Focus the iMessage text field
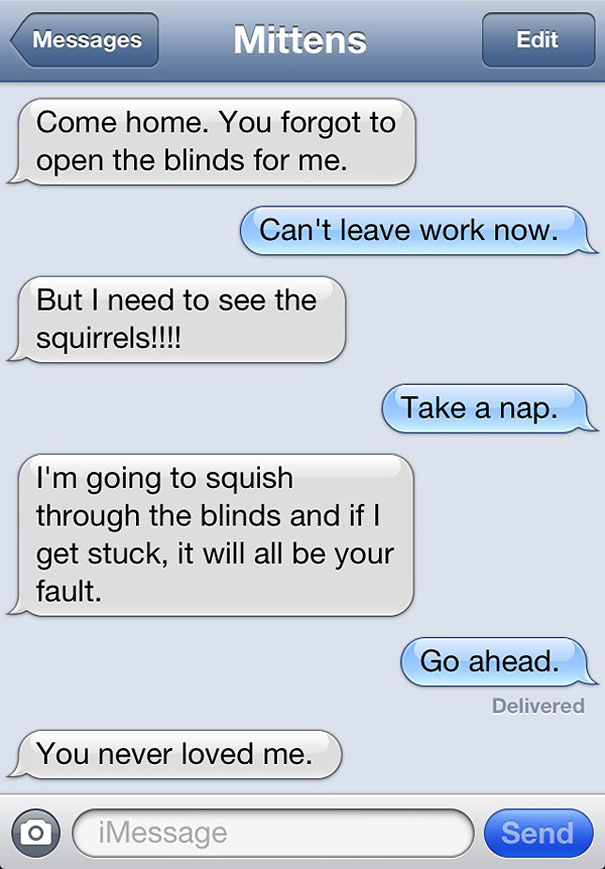 [x=272, y=832]
